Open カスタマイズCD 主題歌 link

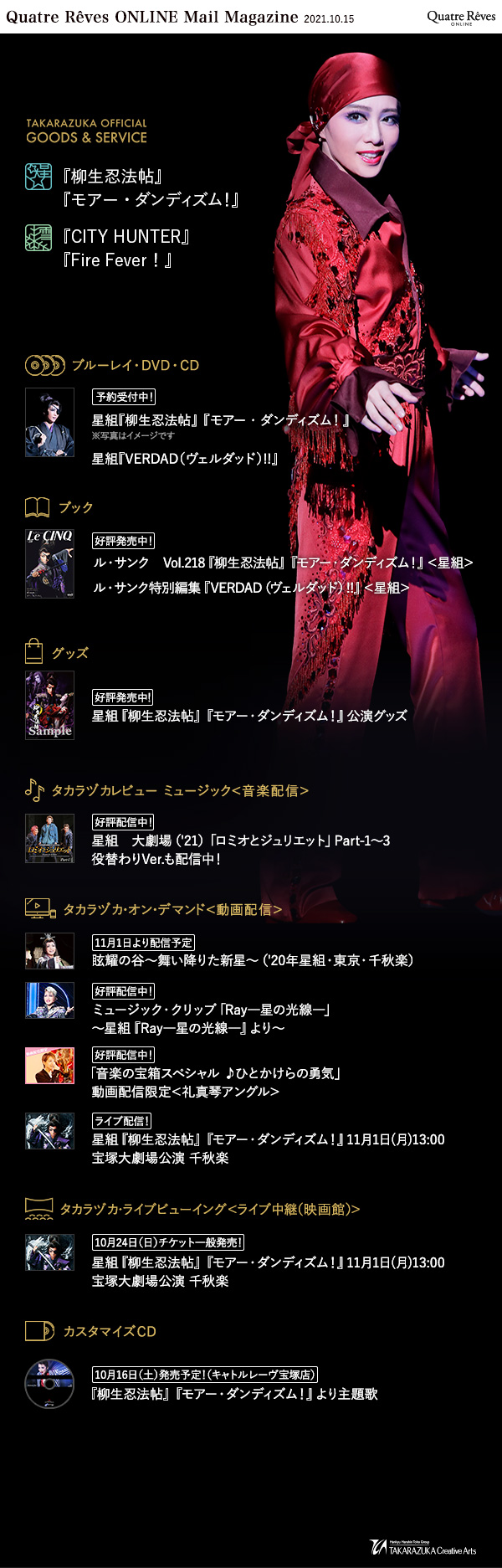pyautogui.click(x=234, y=1394)
